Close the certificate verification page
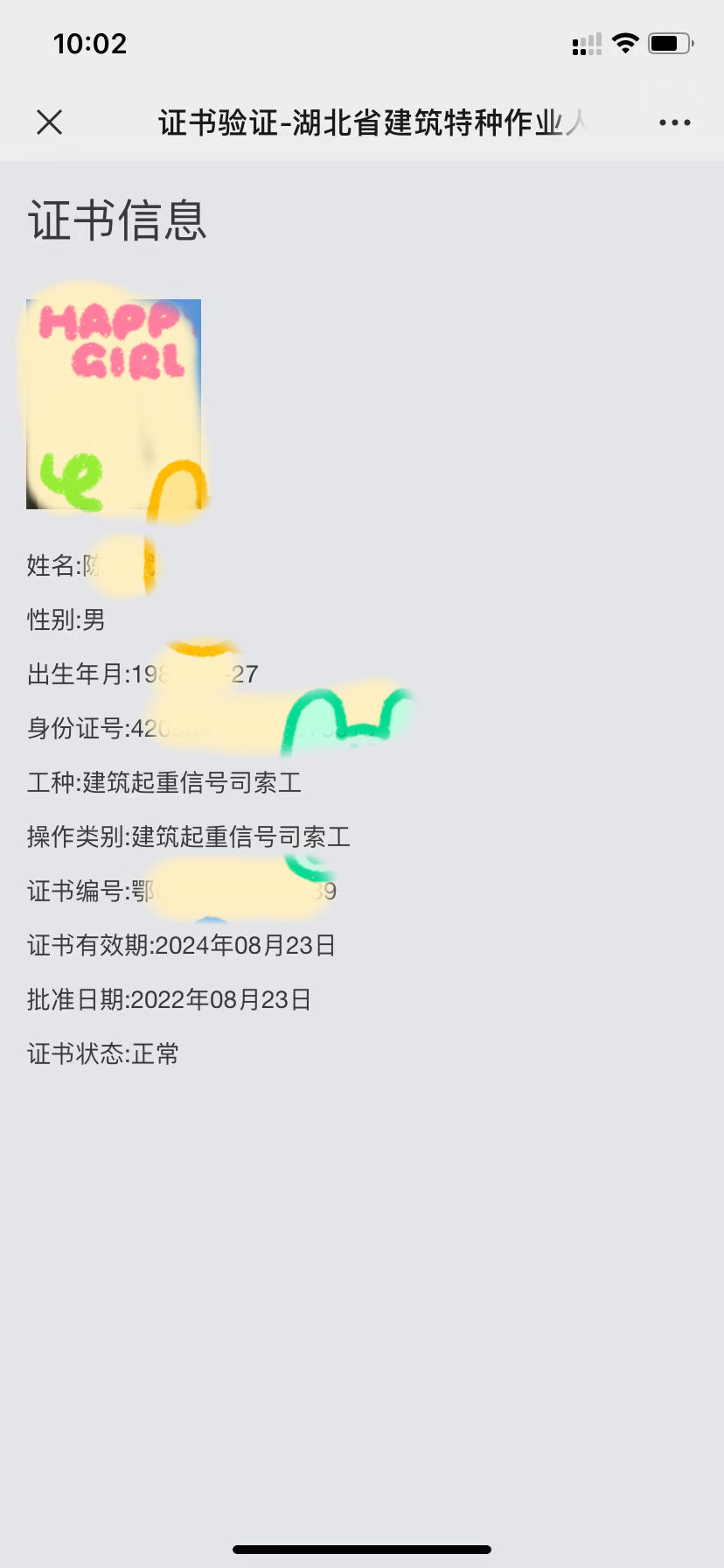This screenshot has height=1568, width=724. pyautogui.click(x=50, y=122)
